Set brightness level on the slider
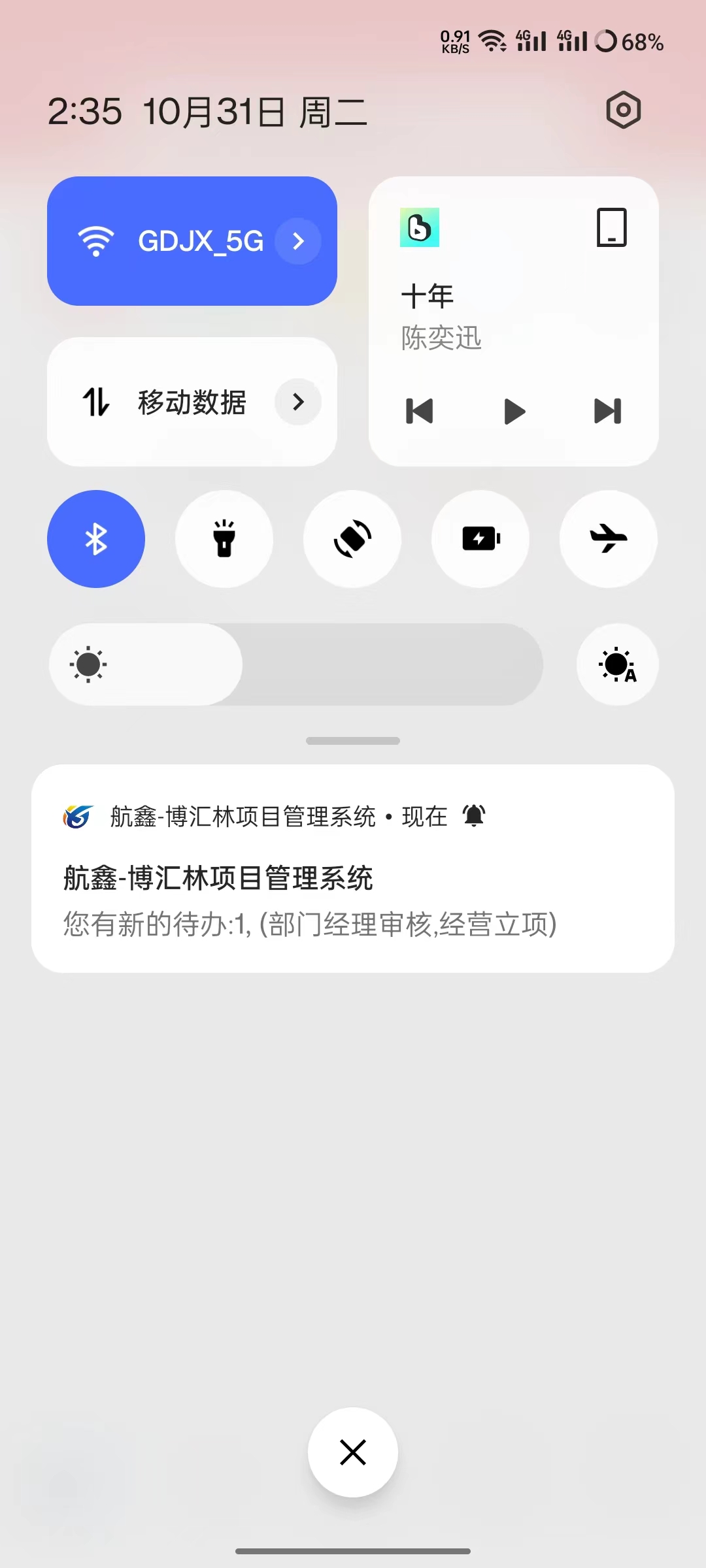The image size is (706, 1568). click(295, 664)
